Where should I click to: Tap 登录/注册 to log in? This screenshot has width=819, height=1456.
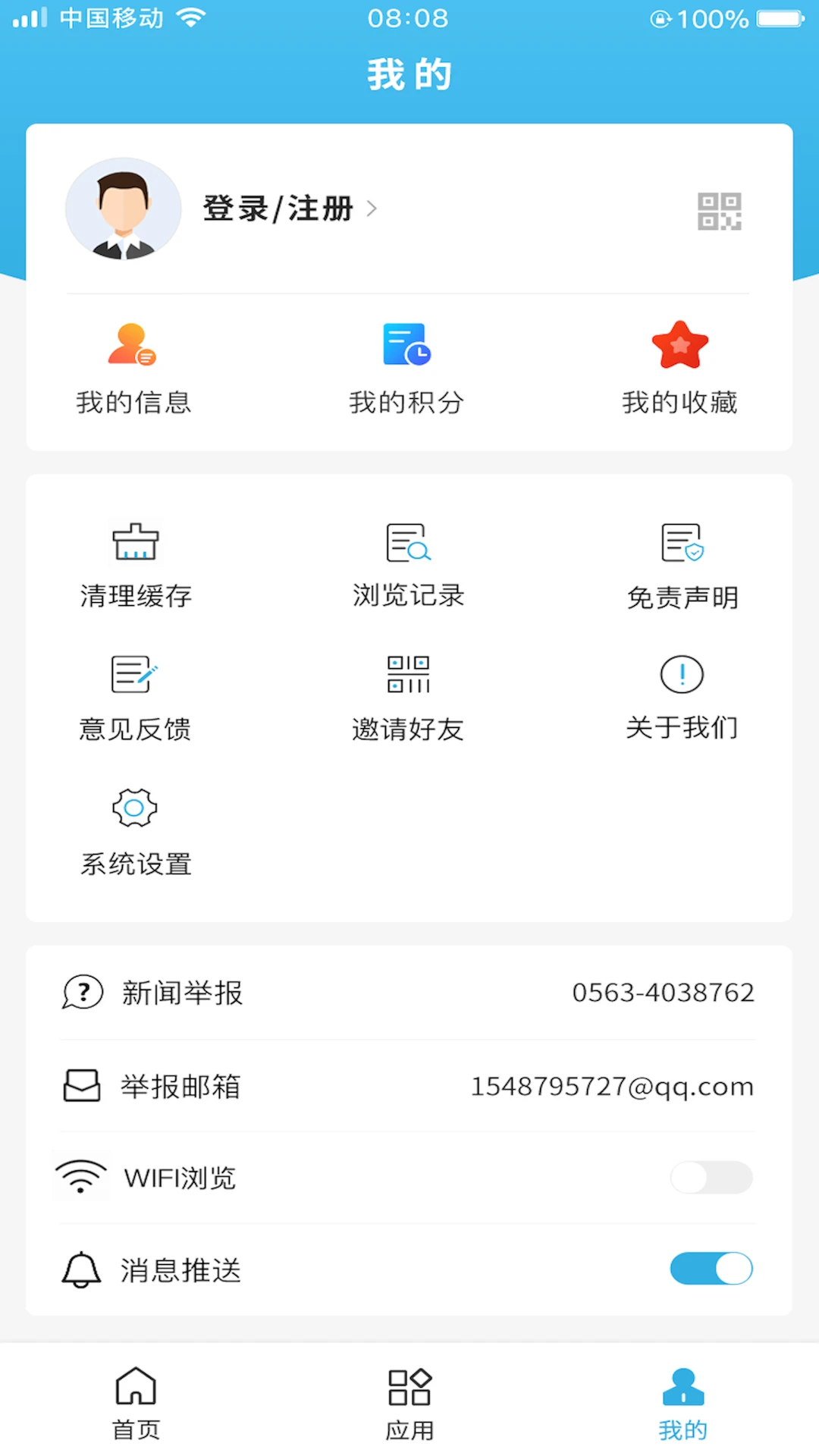click(x=276, y=209)
